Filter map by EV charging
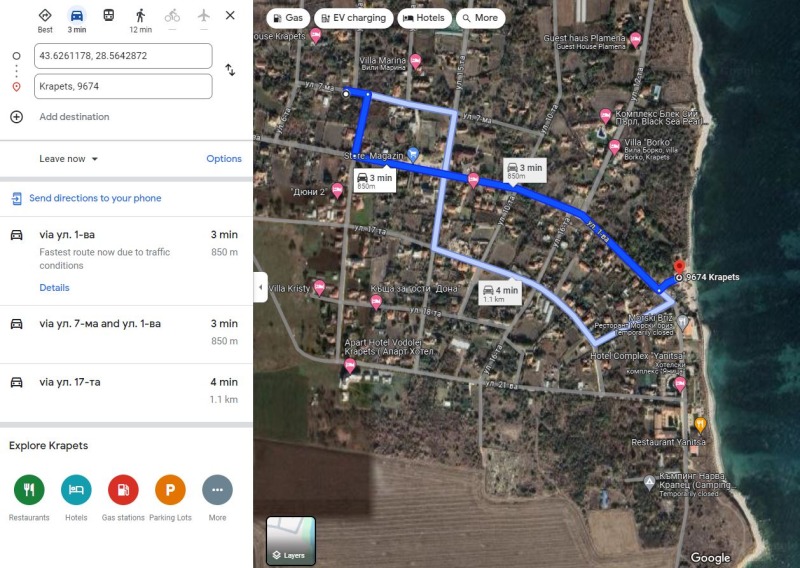800x568 pixels. pos(353,18)
